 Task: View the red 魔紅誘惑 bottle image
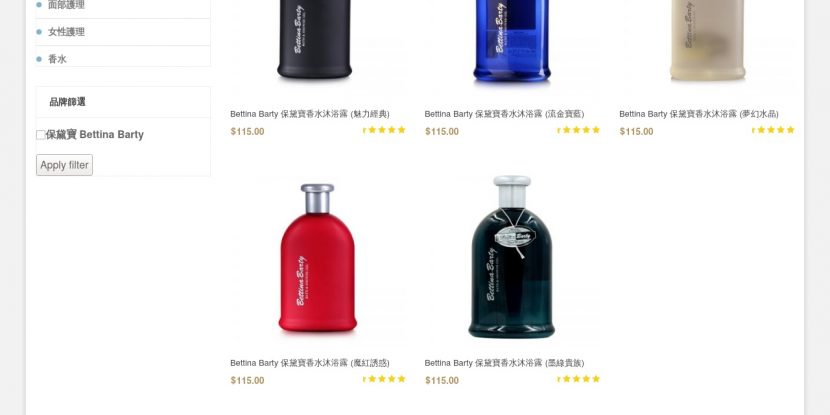317,258
